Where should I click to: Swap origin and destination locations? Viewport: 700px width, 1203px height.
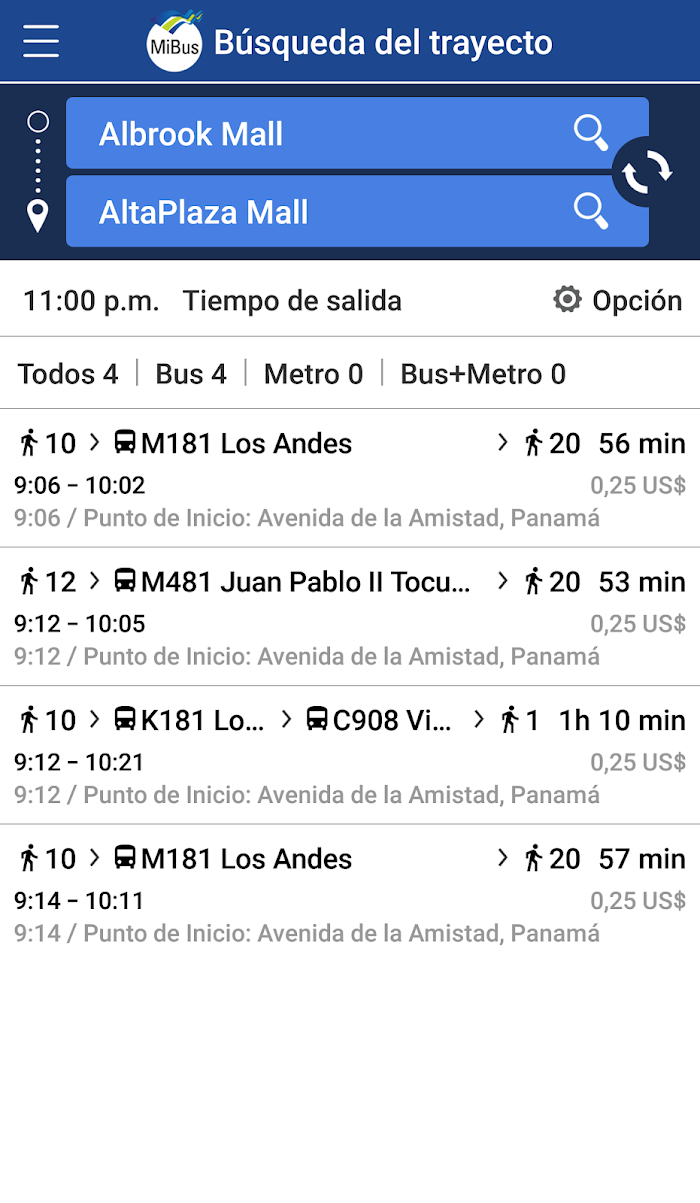tap(647, 172)
